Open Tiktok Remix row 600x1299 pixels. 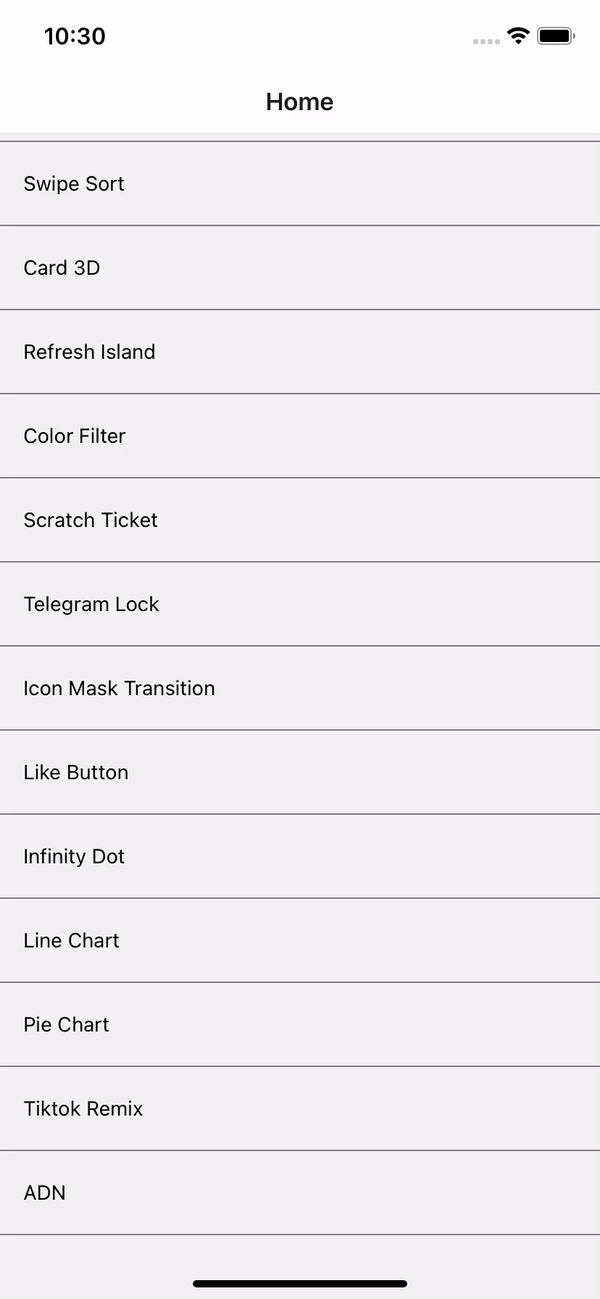[x=83, y=1108]
